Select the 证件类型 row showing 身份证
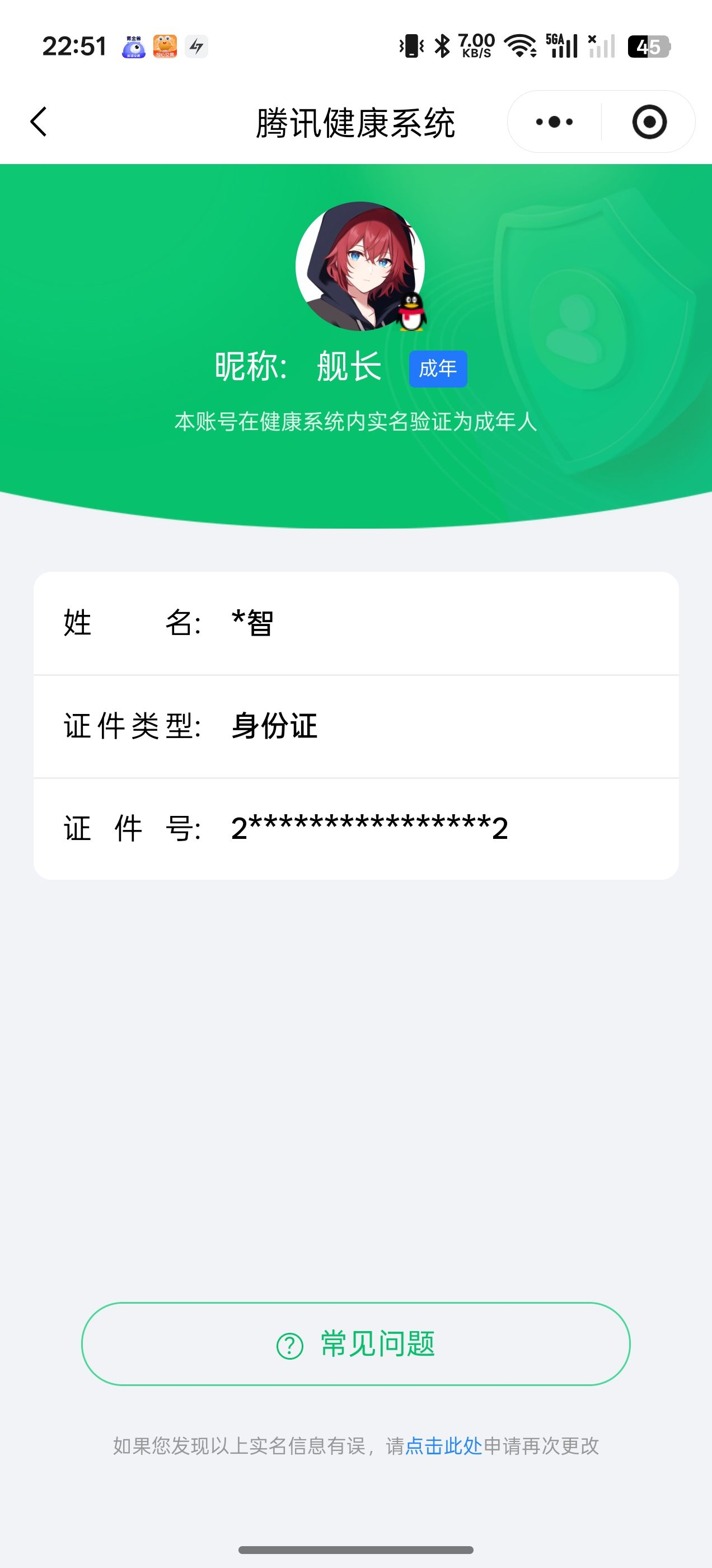Viewport: 712px width, 1568px height. (356, 724)
